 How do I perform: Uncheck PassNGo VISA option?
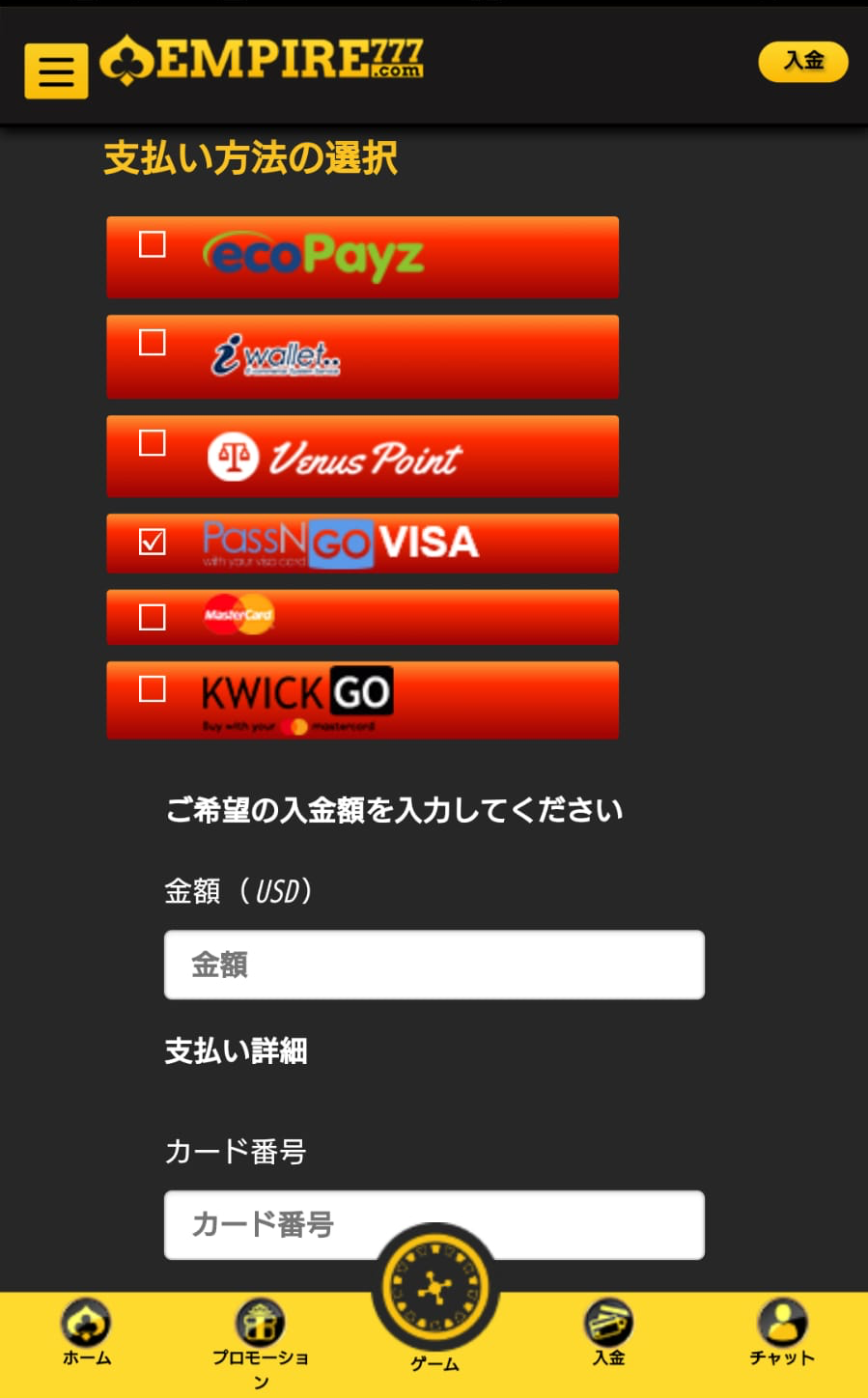click(x=153, y=542)
